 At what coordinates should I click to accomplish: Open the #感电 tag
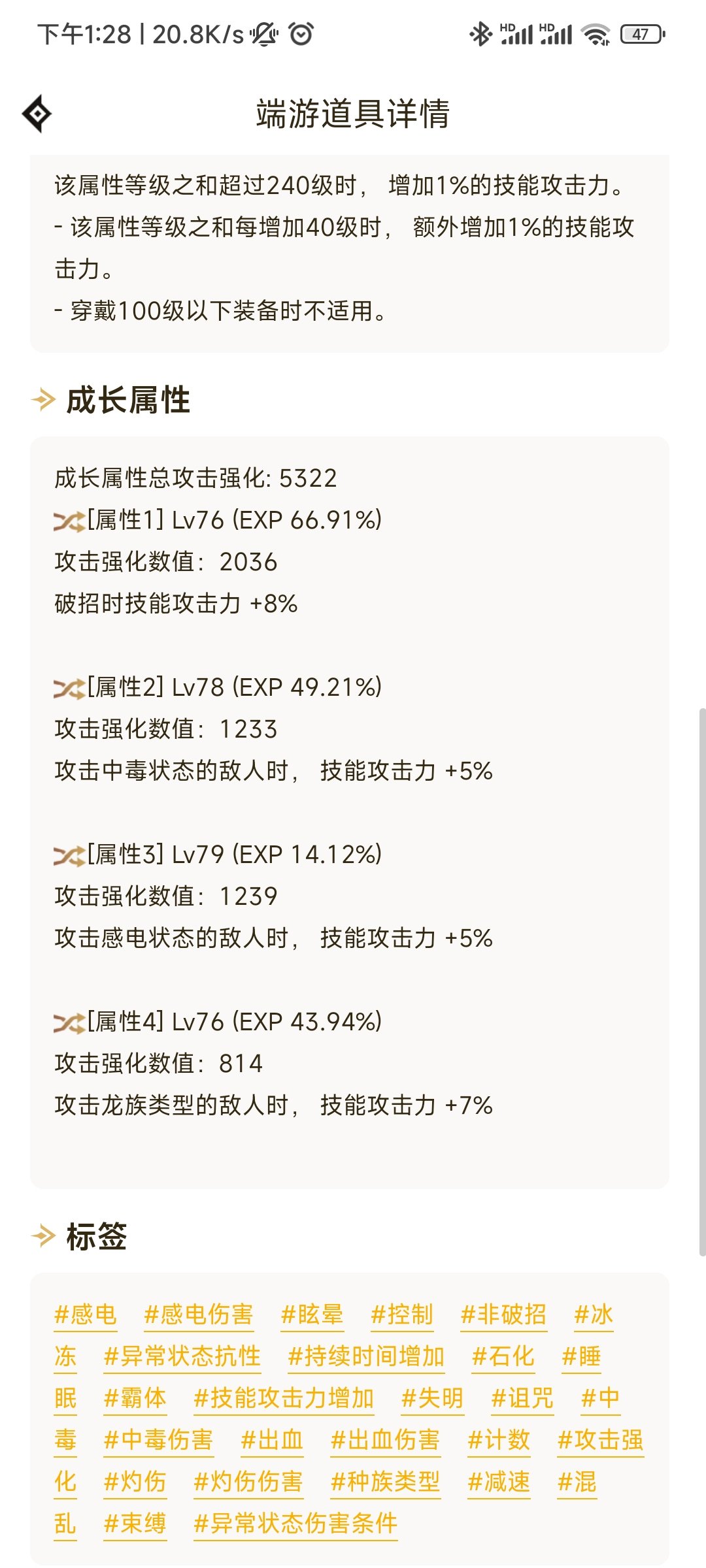click(x=85, y=1315)
